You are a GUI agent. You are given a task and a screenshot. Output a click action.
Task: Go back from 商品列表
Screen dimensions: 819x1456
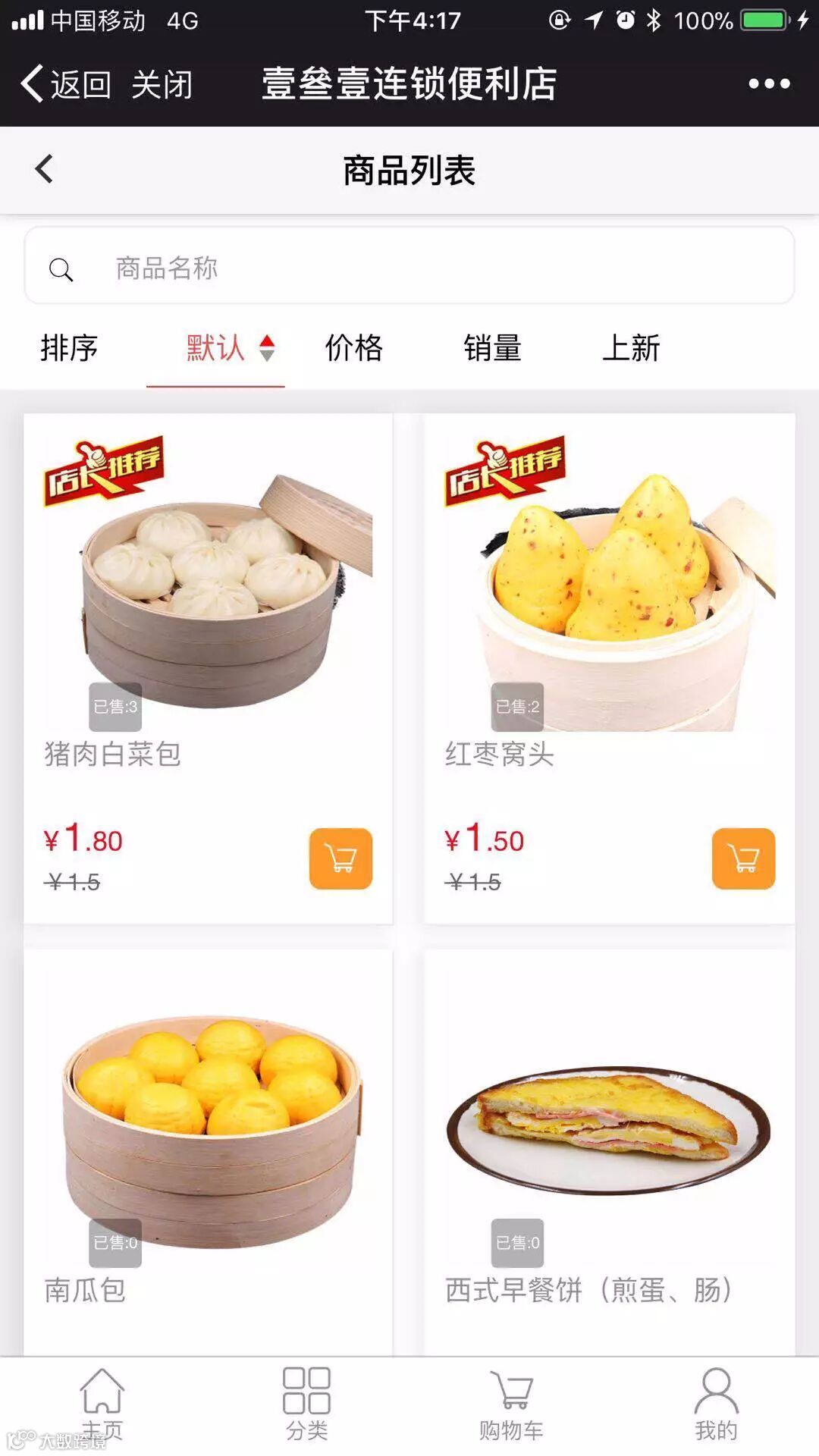[x=45, y=169]
